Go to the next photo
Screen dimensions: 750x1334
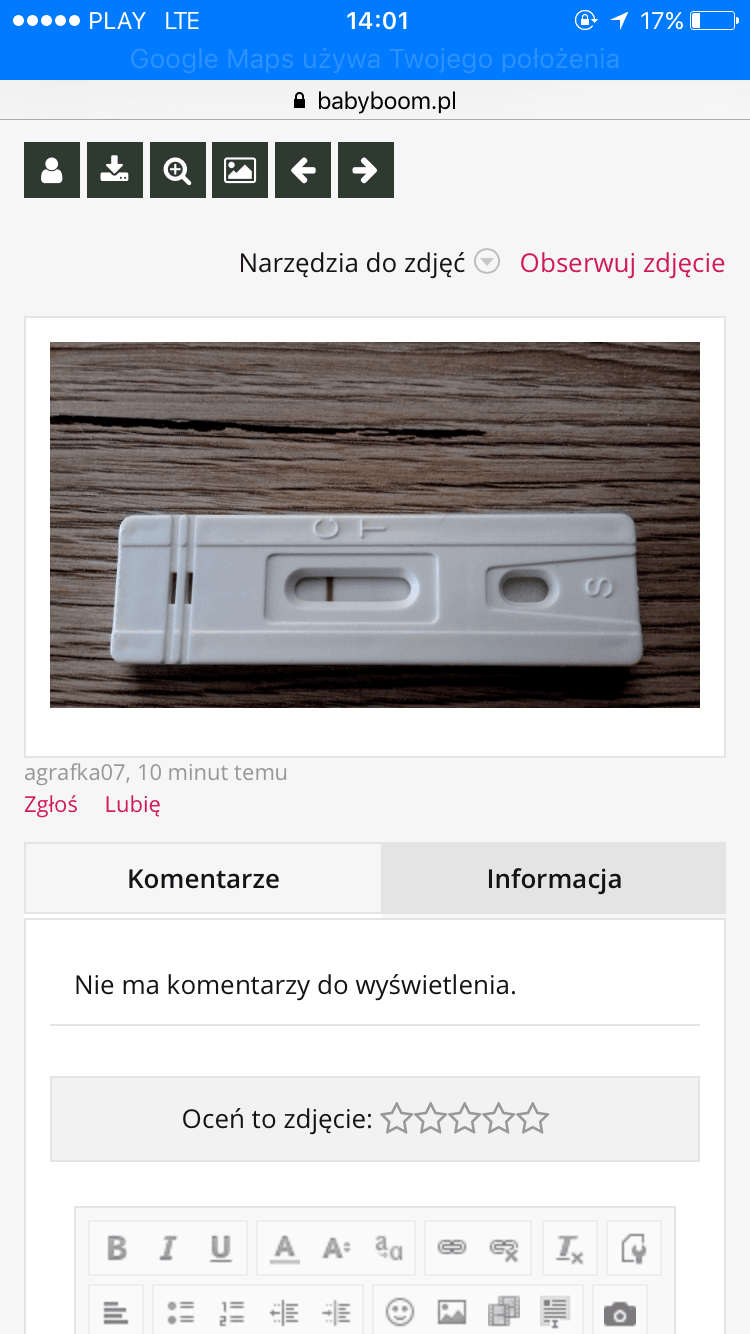pos(366,170)
